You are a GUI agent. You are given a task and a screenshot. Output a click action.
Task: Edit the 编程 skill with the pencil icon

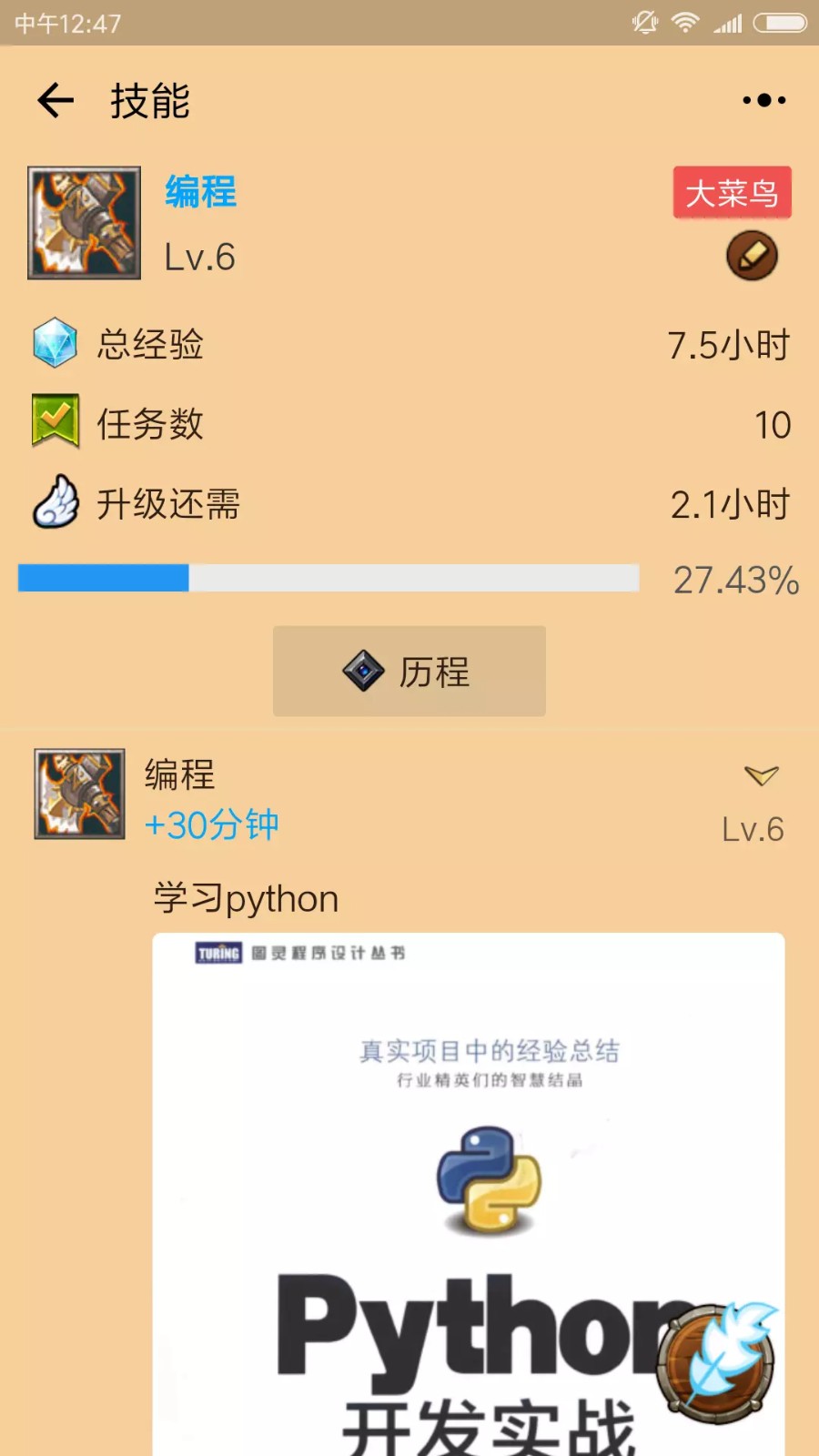tap(752, 256)
